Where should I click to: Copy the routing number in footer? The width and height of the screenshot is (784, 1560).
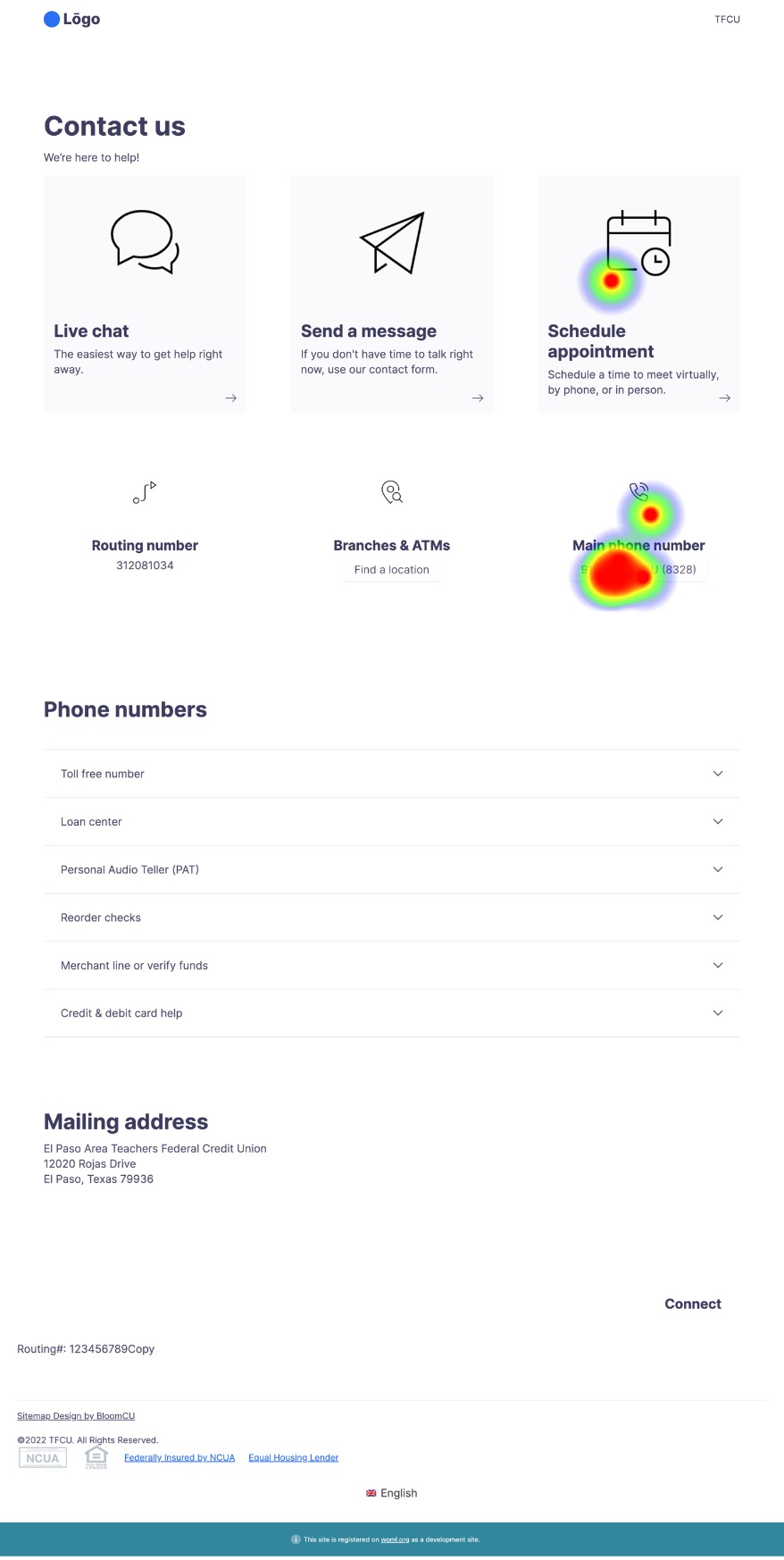point(141,1349)
